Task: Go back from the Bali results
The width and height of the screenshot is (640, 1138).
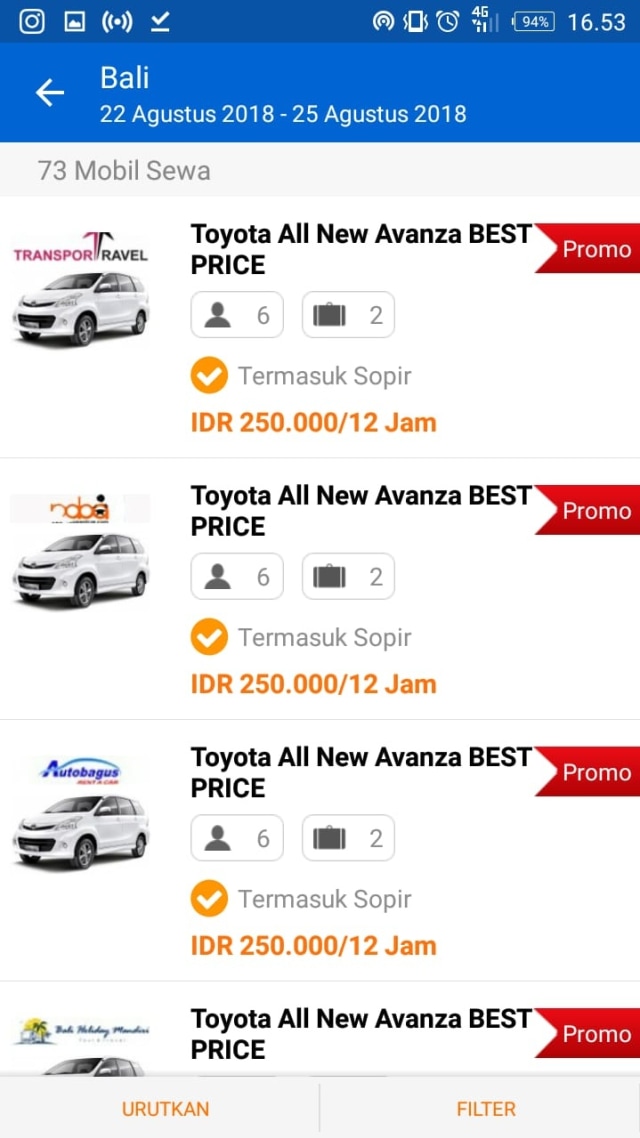Action: 49,93
